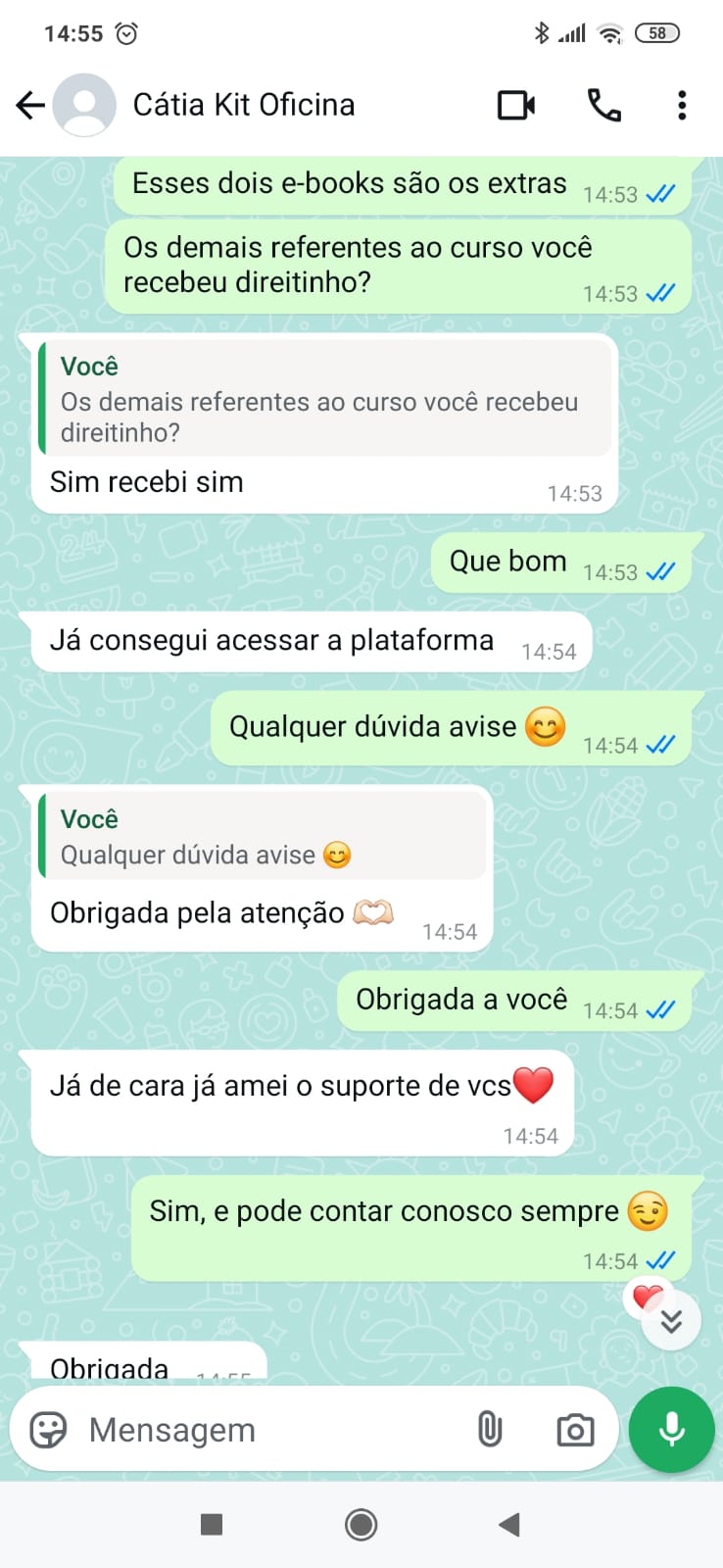Tap the green microphone button
The width and height of the screenshot is (723, 1568).
(x=671, y=1430)
